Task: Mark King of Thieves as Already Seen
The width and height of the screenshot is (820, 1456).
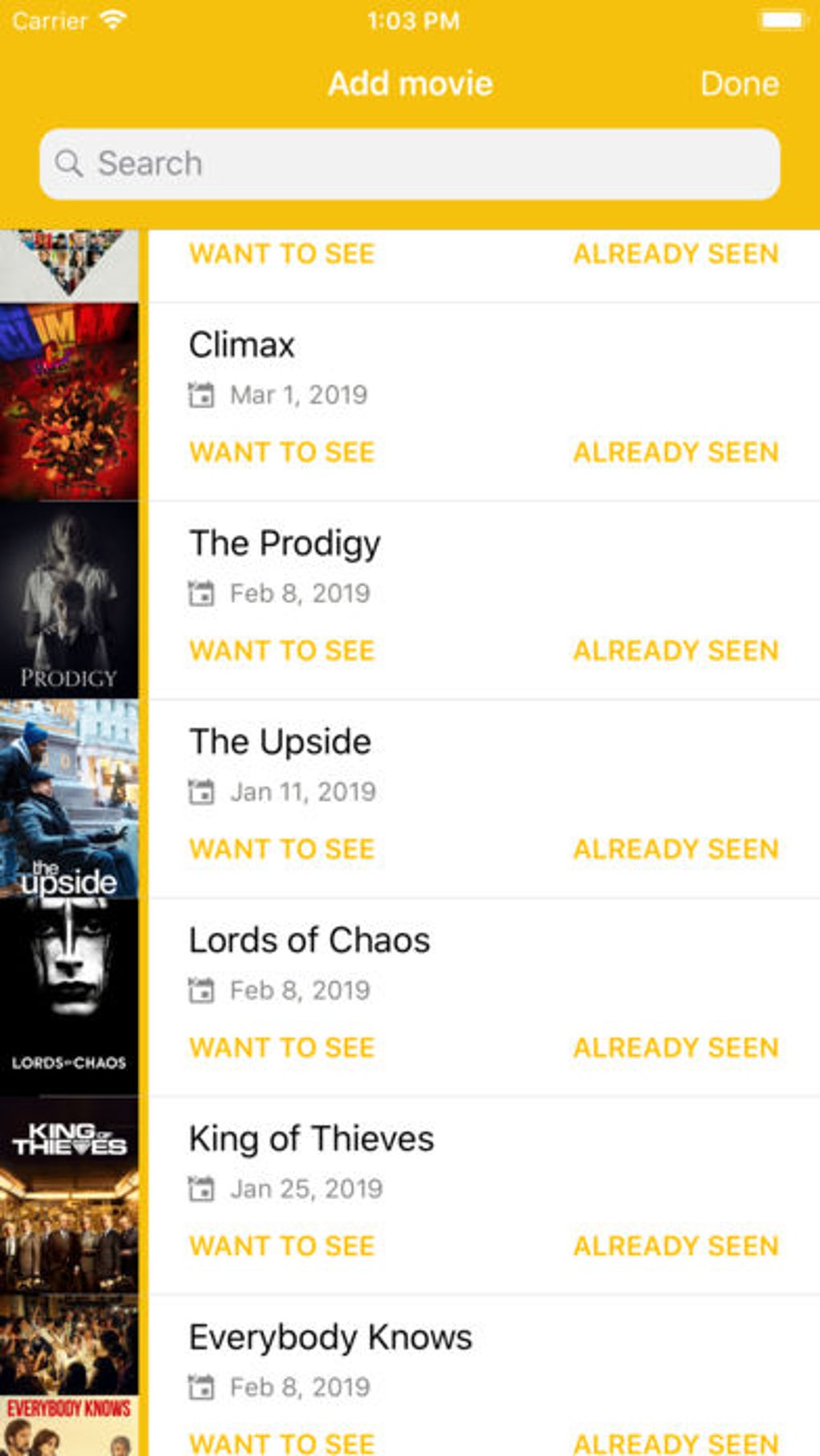Action: [675, 1246]
